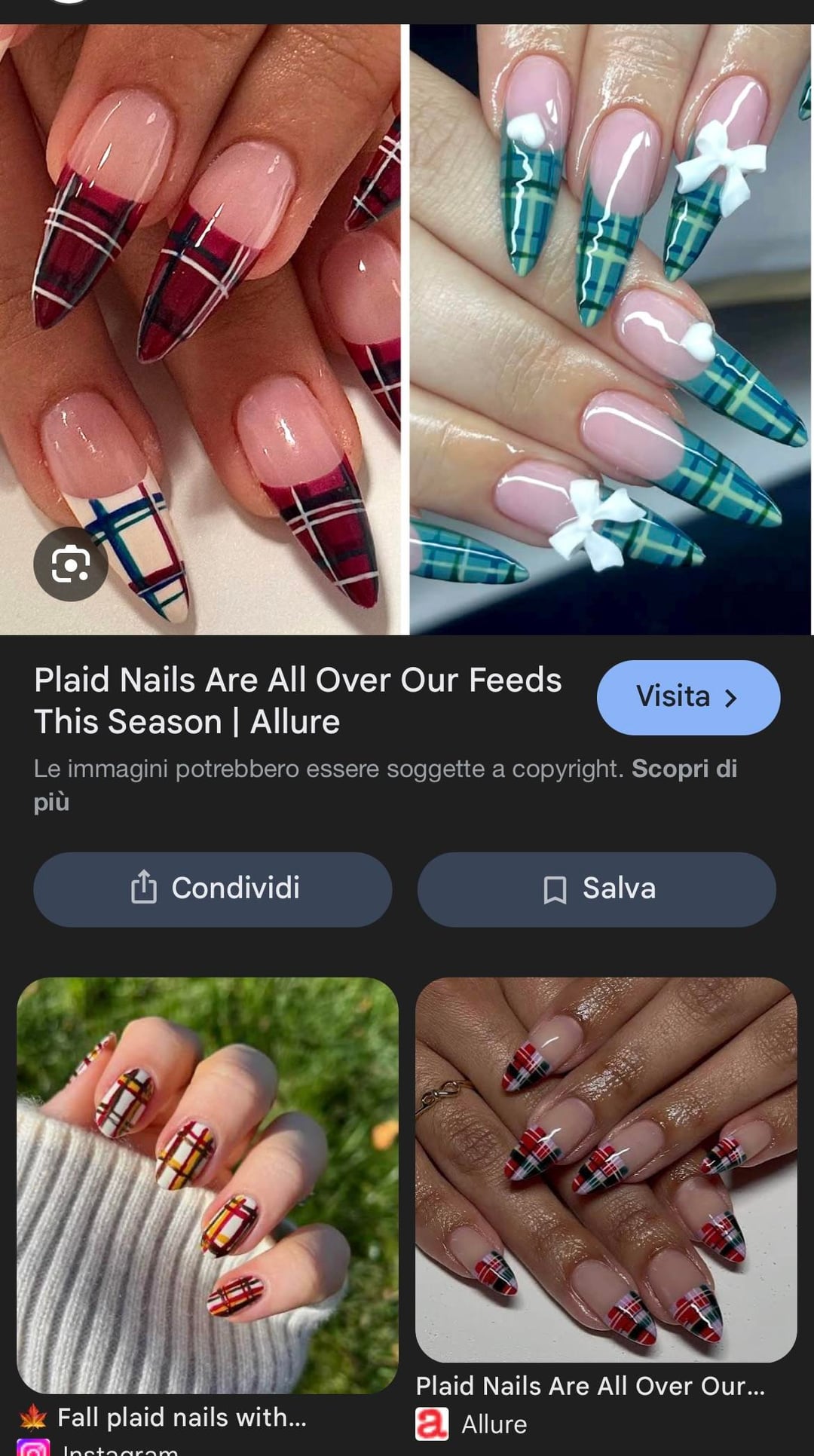Tap the Google Lens icon on image
Image resolution: width=814 pixels, height=1456 pixels.
tap(71, 564)
